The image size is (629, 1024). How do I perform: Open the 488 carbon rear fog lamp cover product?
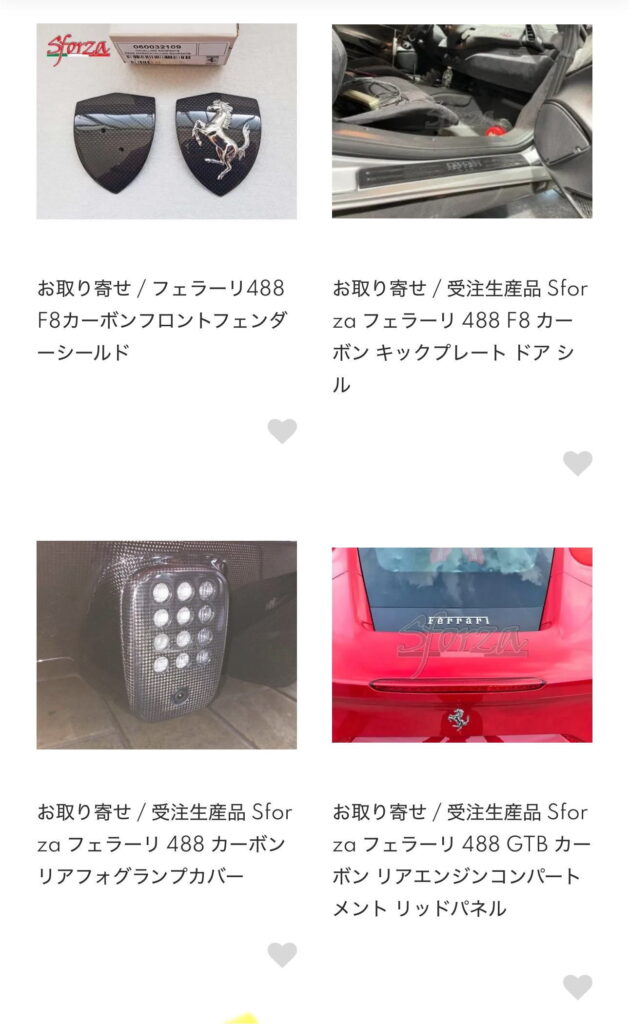point(166,645)
